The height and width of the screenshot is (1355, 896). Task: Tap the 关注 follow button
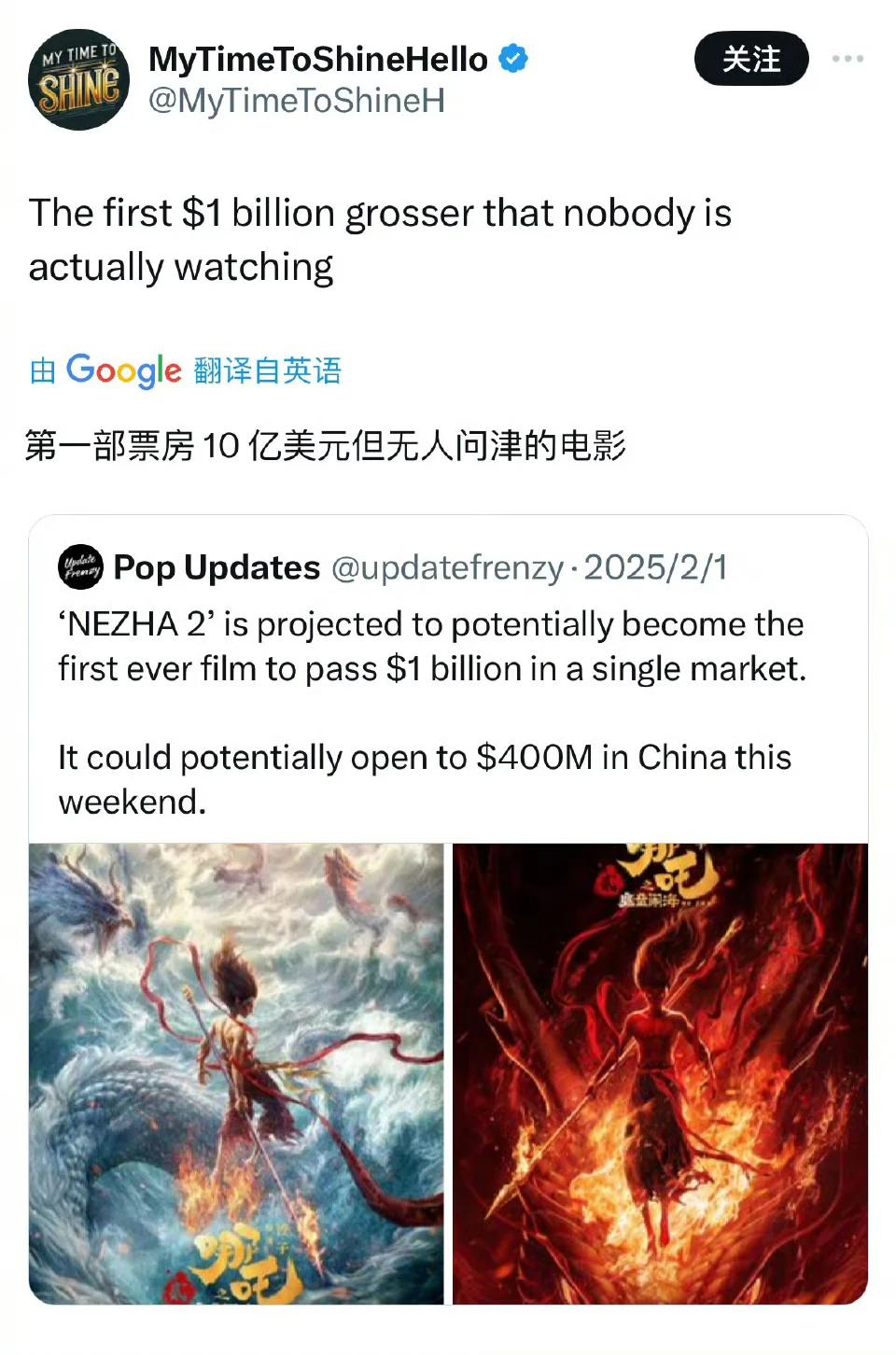pyautogui.click(x=750, y=59)
